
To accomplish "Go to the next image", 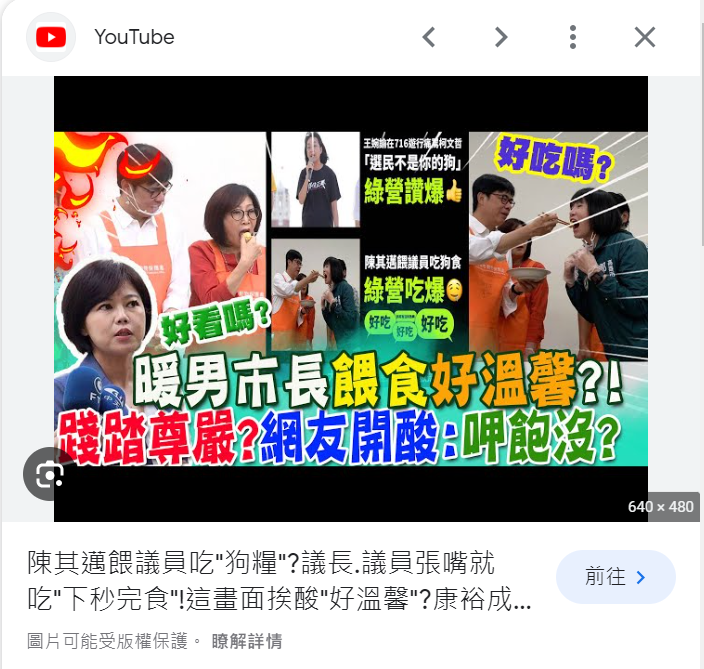I will [501, 38].
